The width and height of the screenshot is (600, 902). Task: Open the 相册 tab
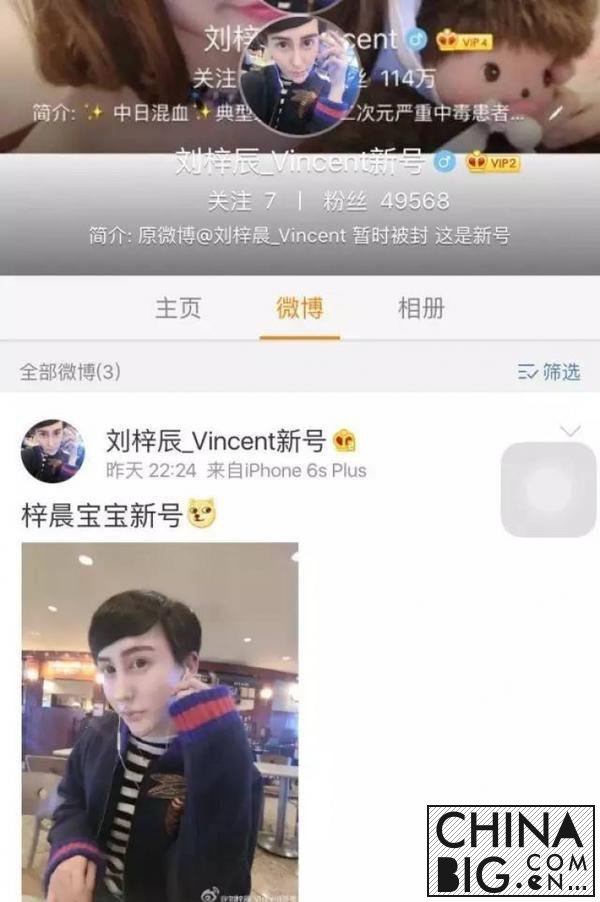point(421,308)
